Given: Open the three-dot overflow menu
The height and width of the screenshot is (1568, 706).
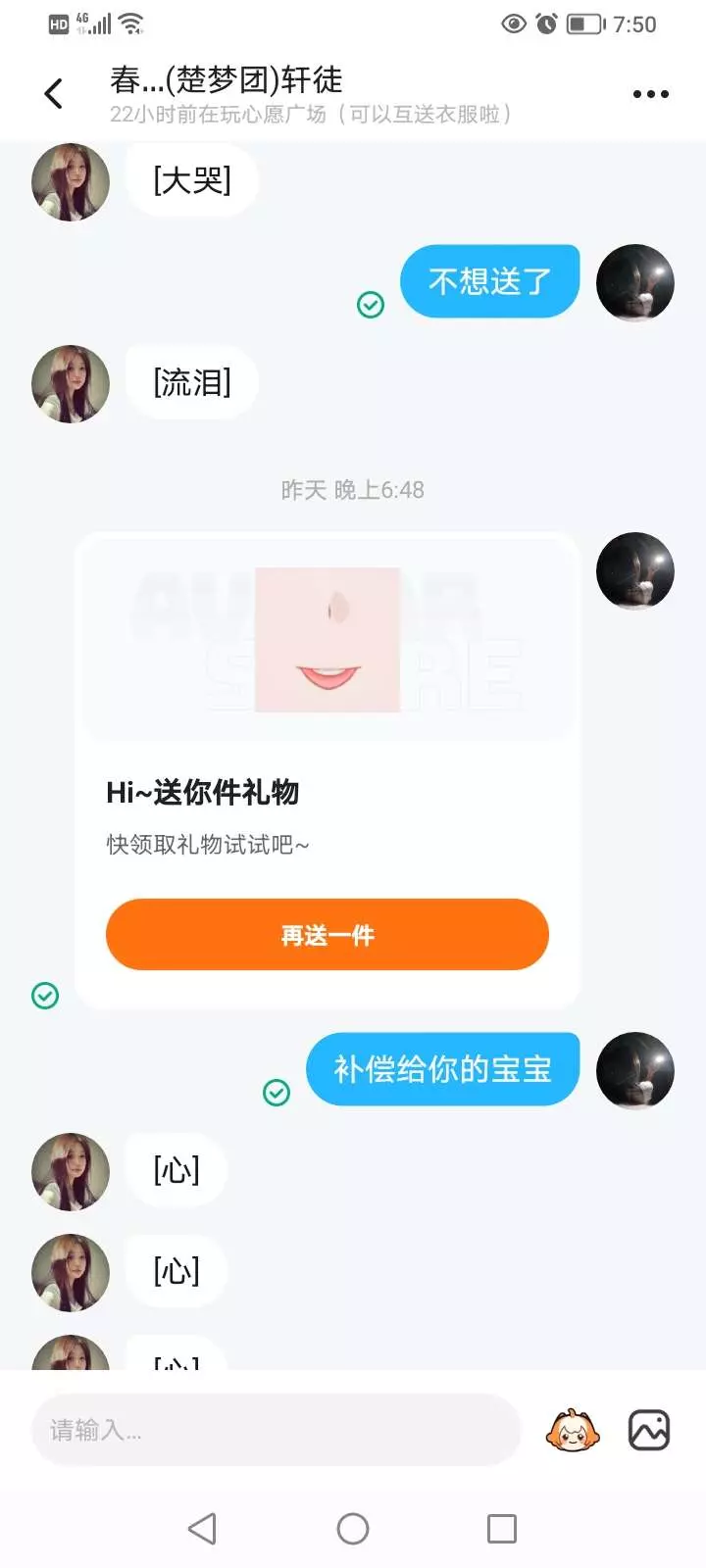Looking at the screenshot, I should pyautogui.click(x=651, y=94).
